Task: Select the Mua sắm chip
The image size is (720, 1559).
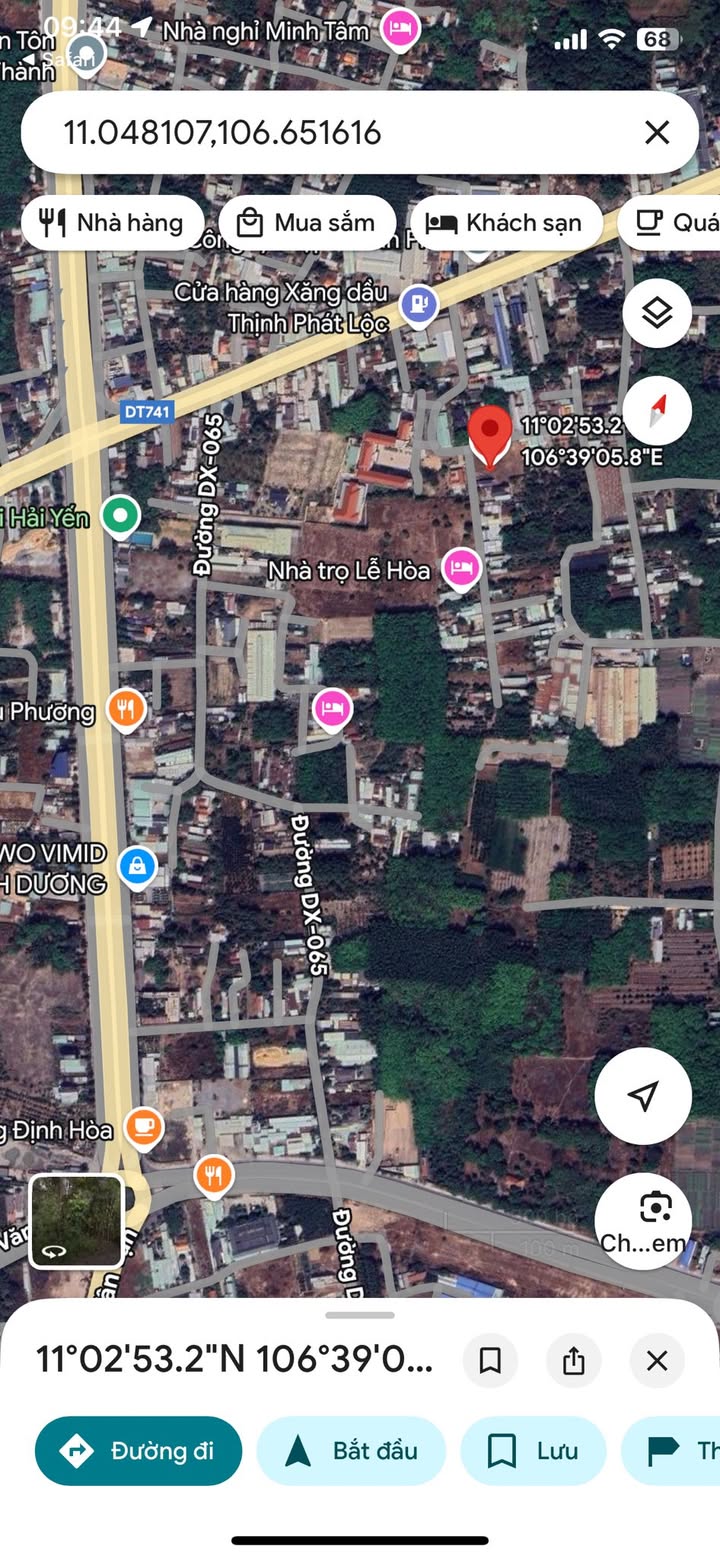Action: click(x=307, y=223)
